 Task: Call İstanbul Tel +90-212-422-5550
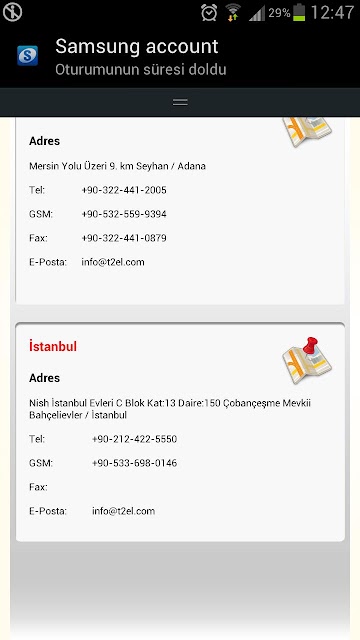point(134,439)
